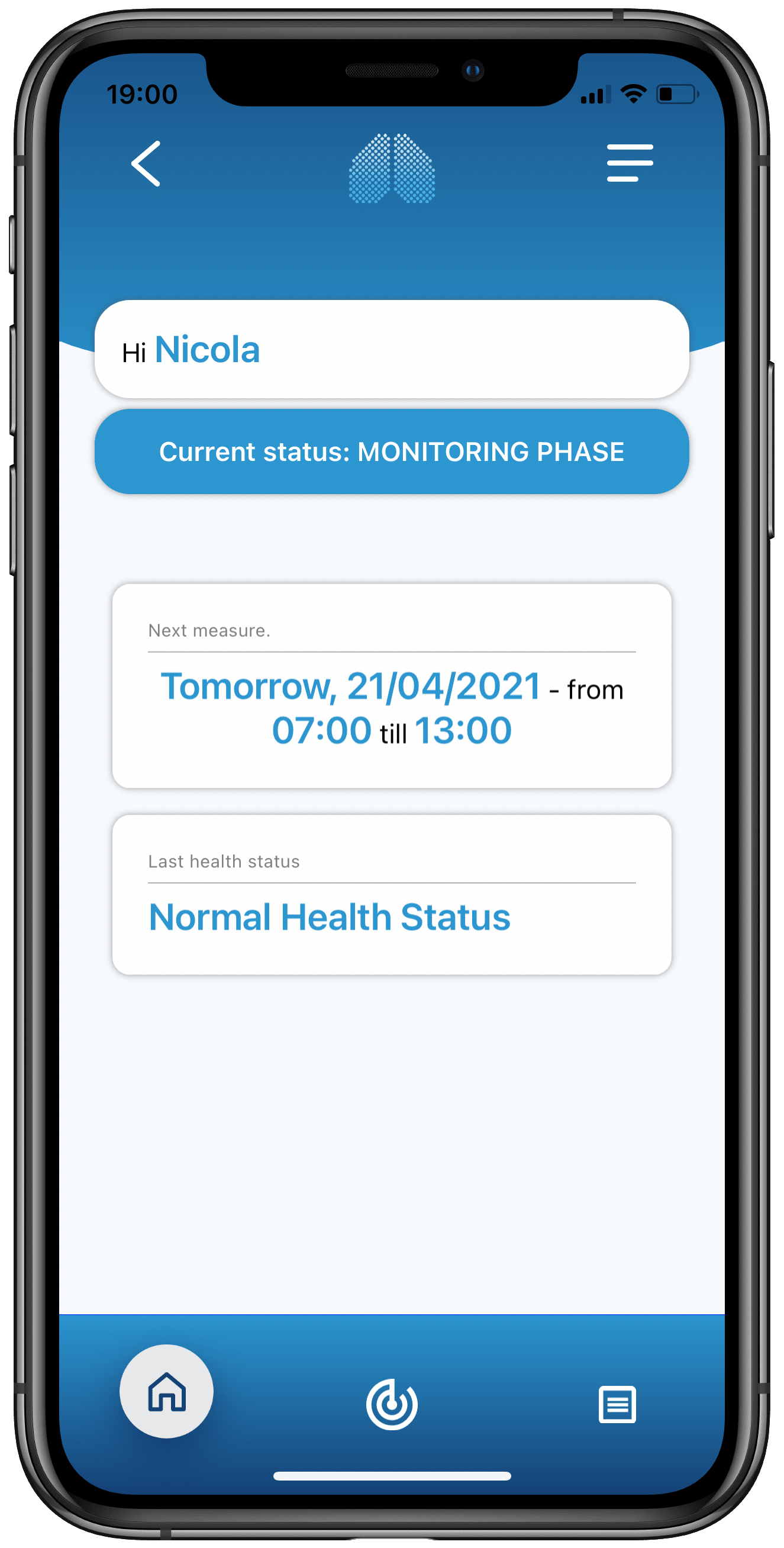Open the reports list tab
The height and width of the screenshot is (1548, 784).
(x=617, y=1404)
